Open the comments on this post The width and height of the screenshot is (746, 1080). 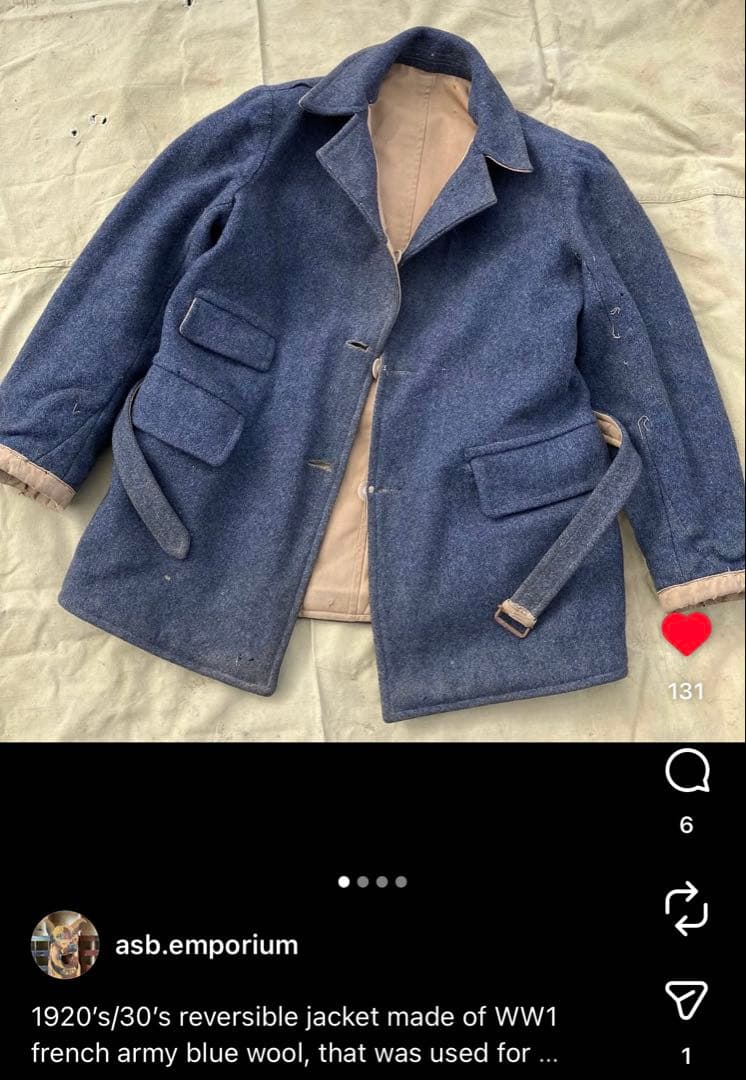coord(686,771)
